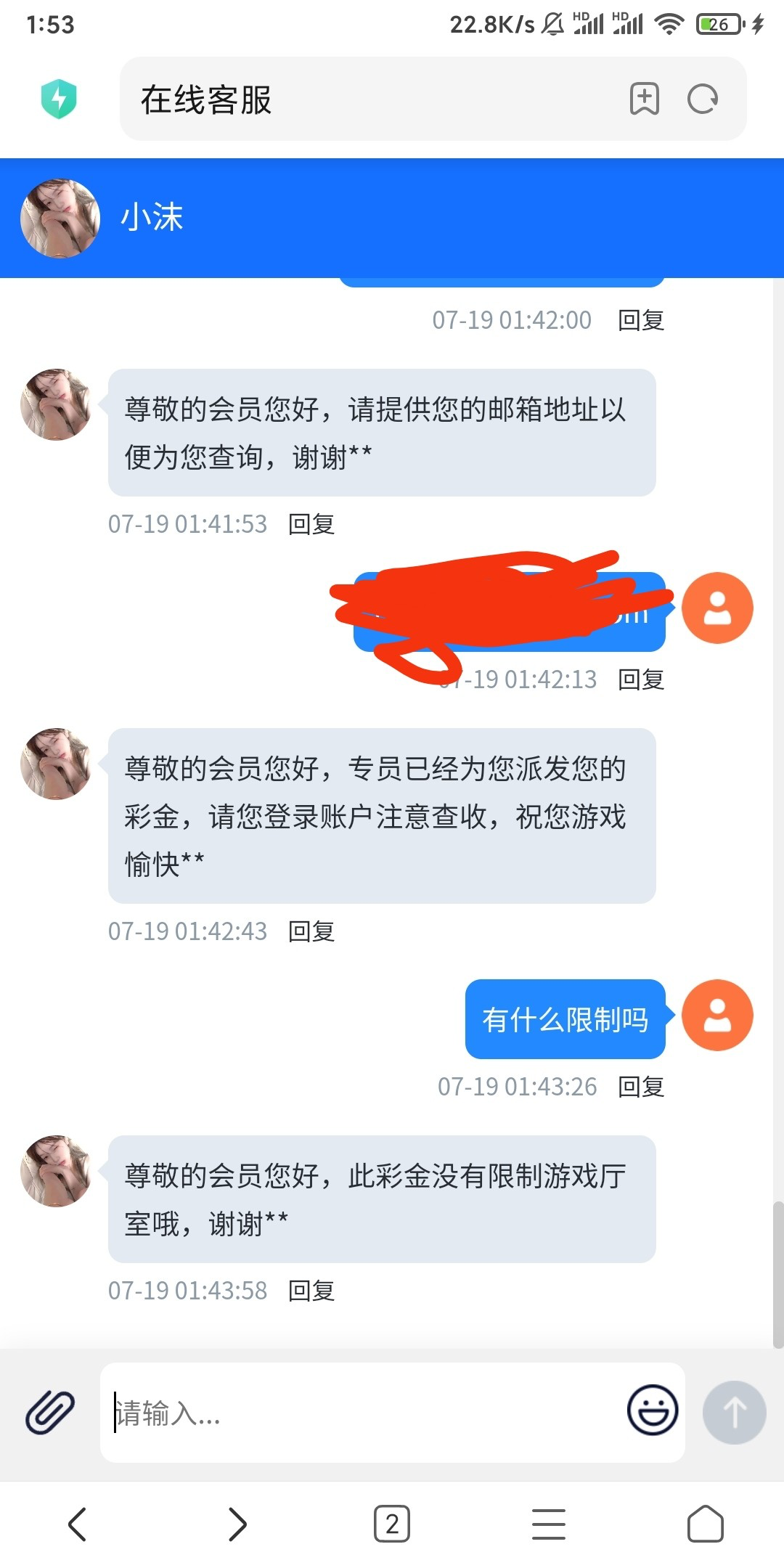
Task: Reply to the 01:43:58 message
Action: [x=311, y=1291]
